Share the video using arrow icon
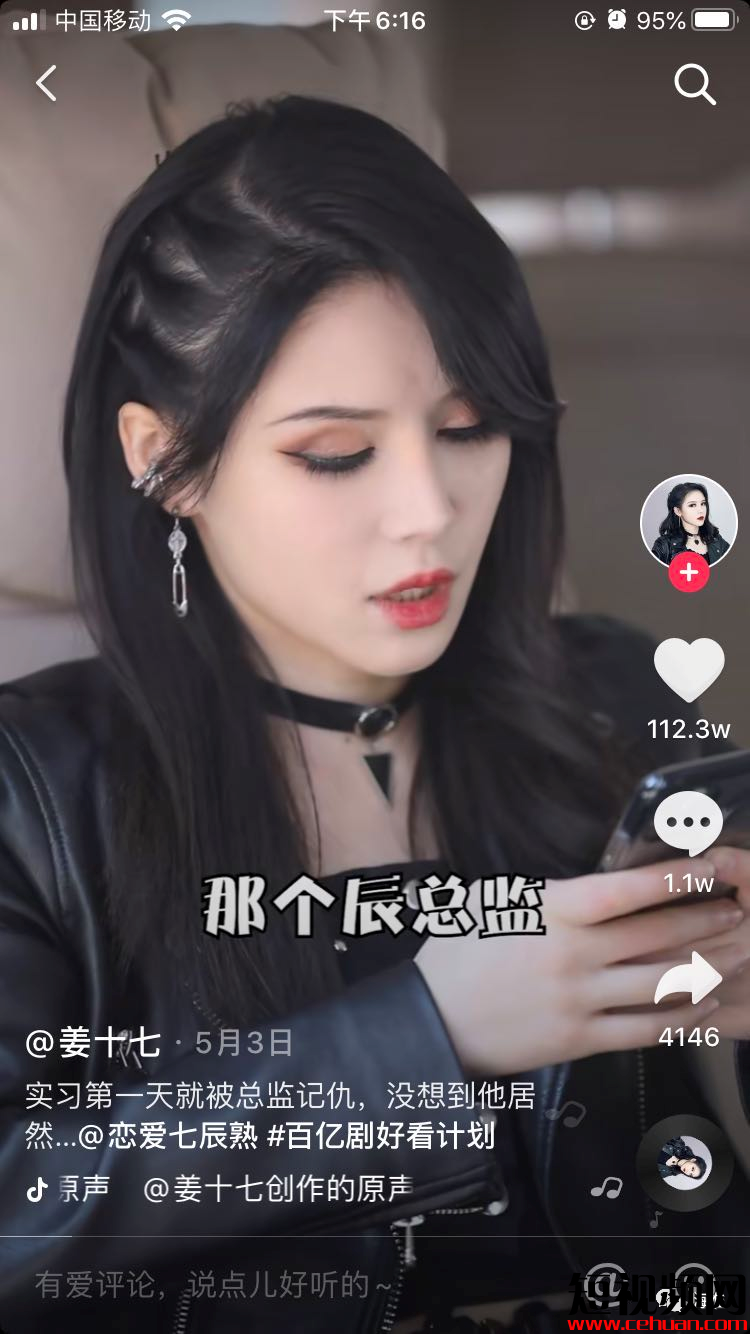750x1334 pixels. pos(688,980)
